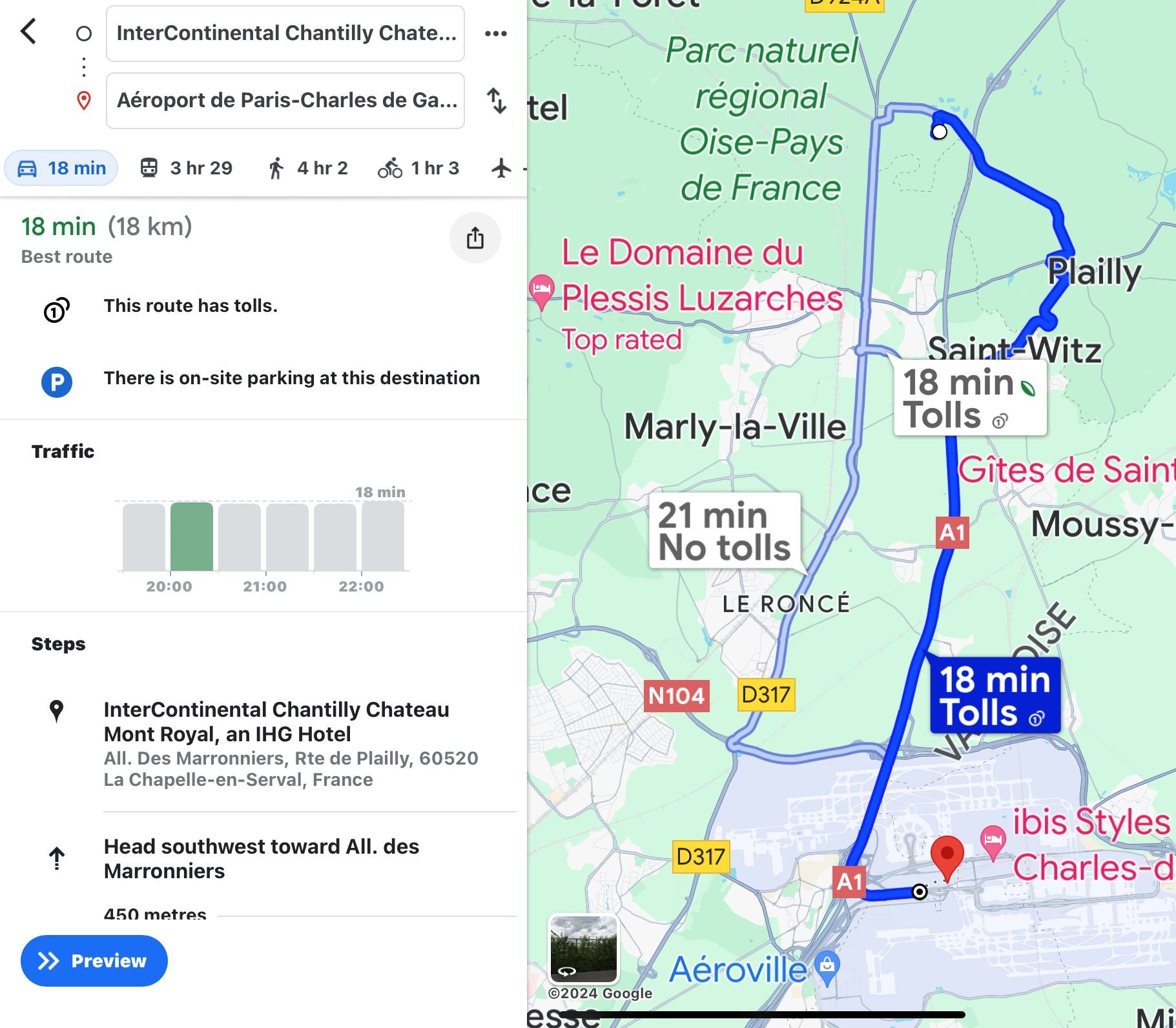Edit the starting point InterContinental Chantilly field
The width and height of the screenshot is (1176, 1028).
285,34
